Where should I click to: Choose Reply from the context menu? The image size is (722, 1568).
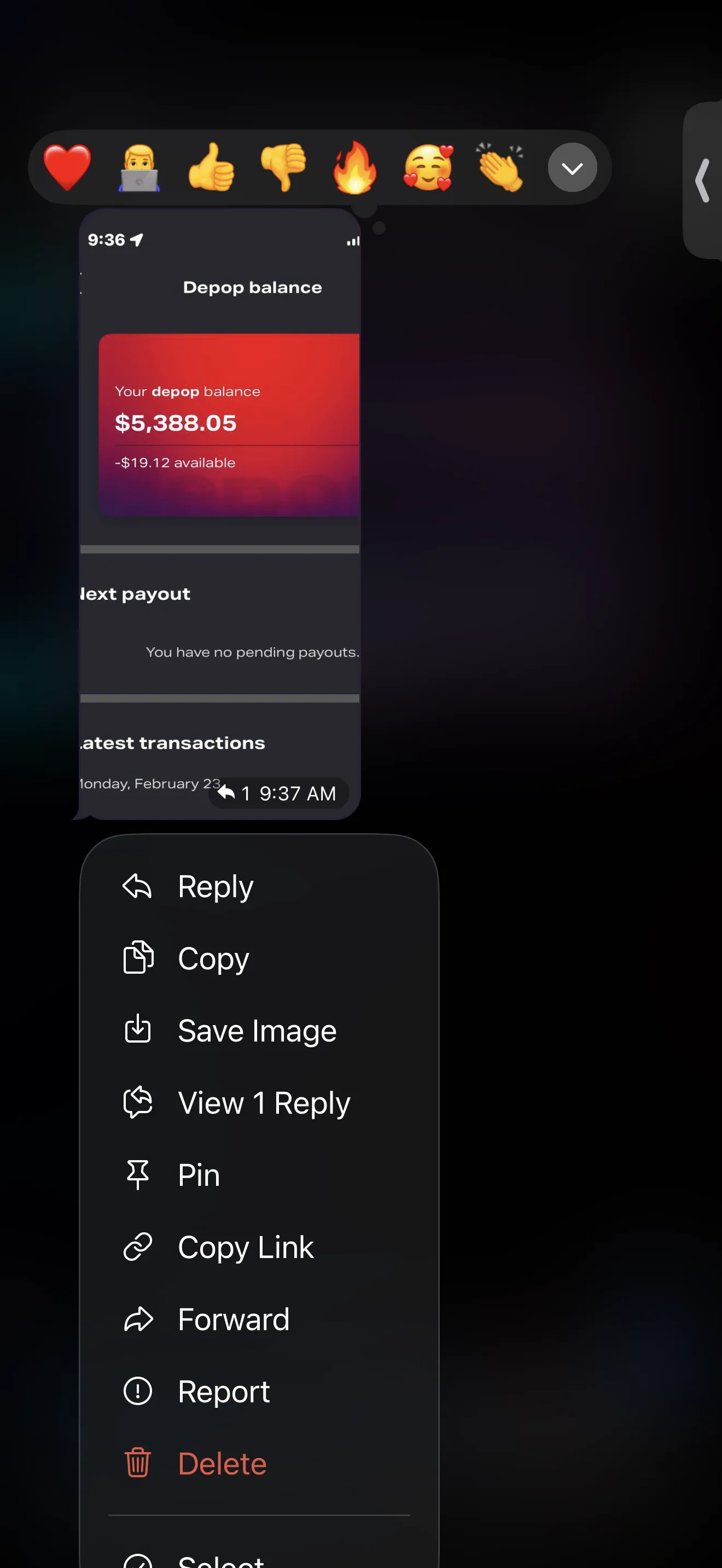pyautogui.click(x=259, y=886)
